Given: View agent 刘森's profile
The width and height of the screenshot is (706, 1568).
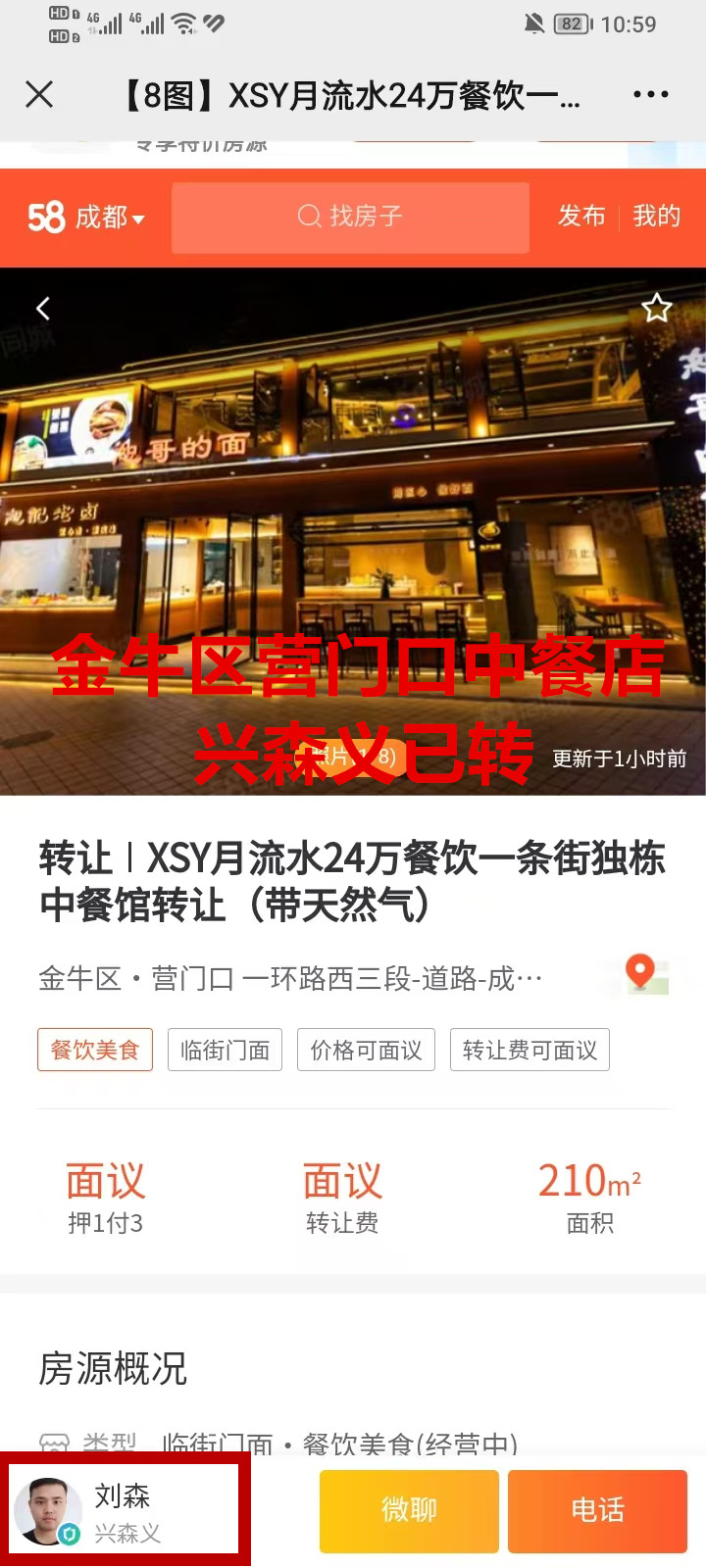Looking at the screenshot, I should coord(124,1510).
